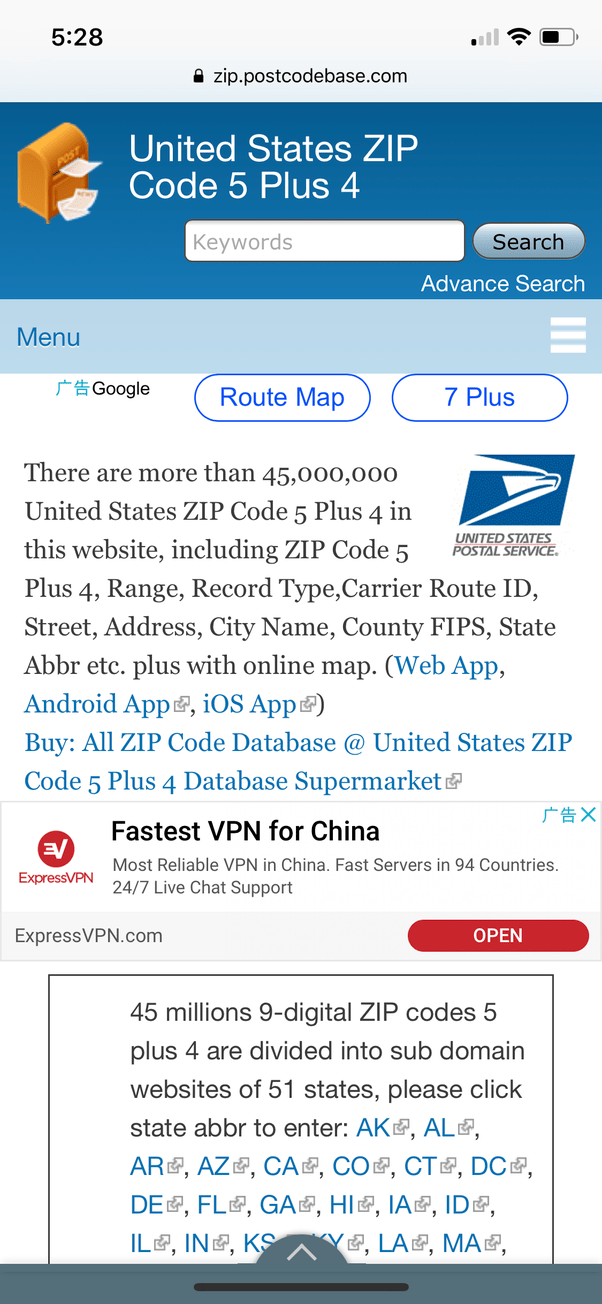Hit the Search button
The height and width of the screenshot is (1304, 602).
click(528, 242)
